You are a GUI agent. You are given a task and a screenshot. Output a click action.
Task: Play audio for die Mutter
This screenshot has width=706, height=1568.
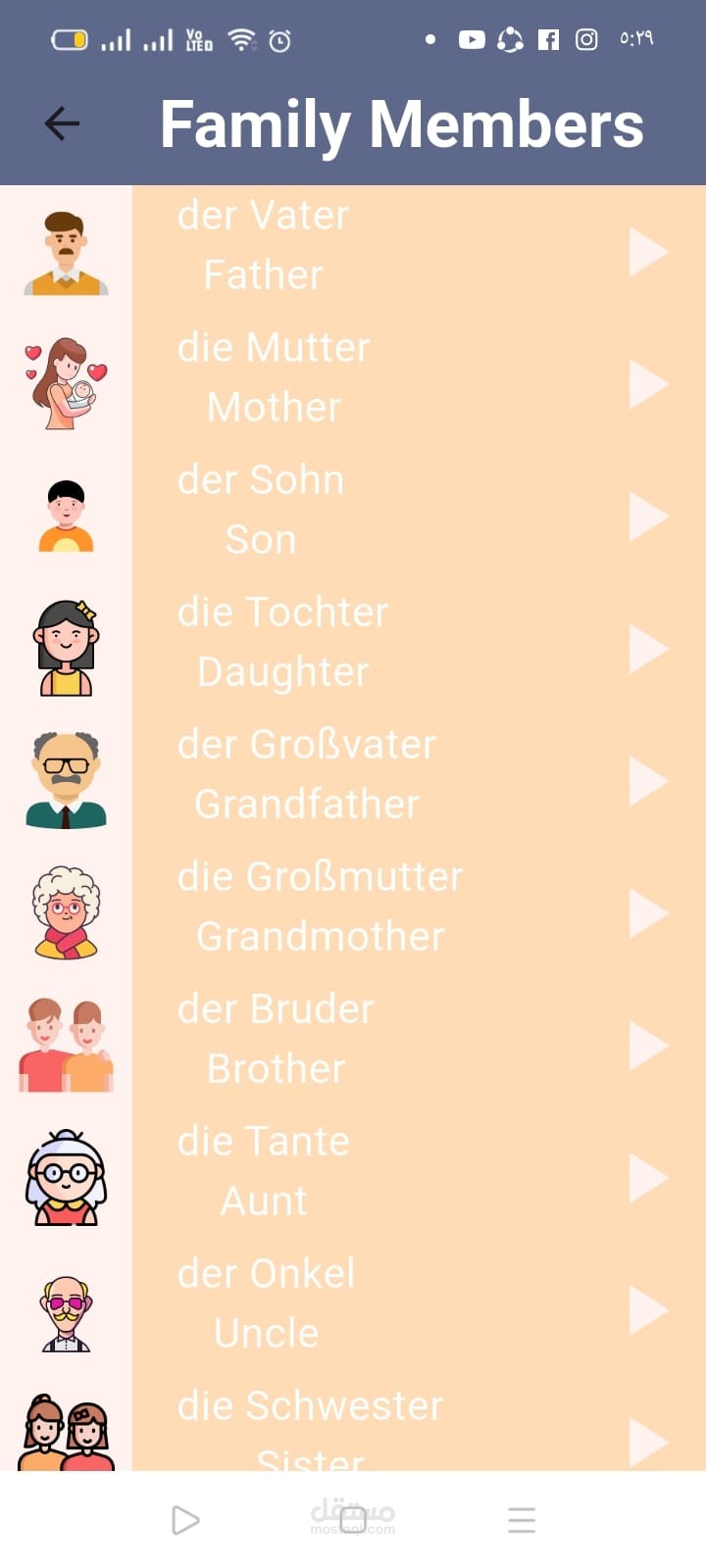648,384
